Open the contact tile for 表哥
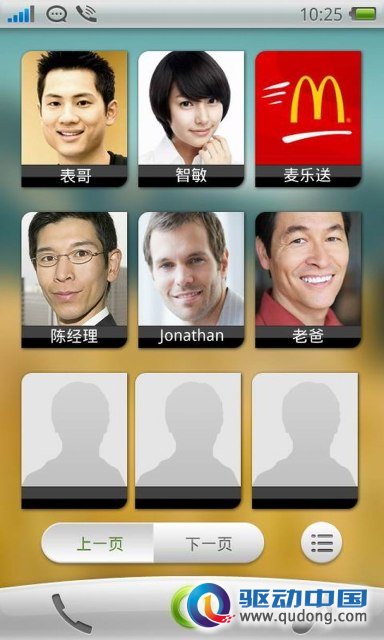 [x=74, y=119]
